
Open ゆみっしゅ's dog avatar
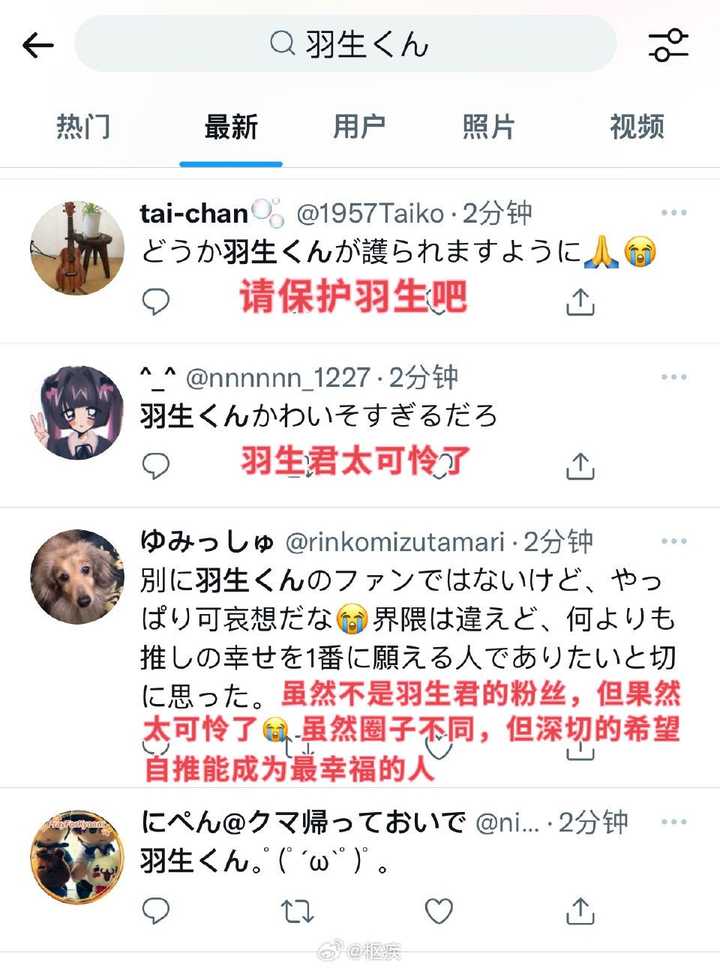(77, 577)
